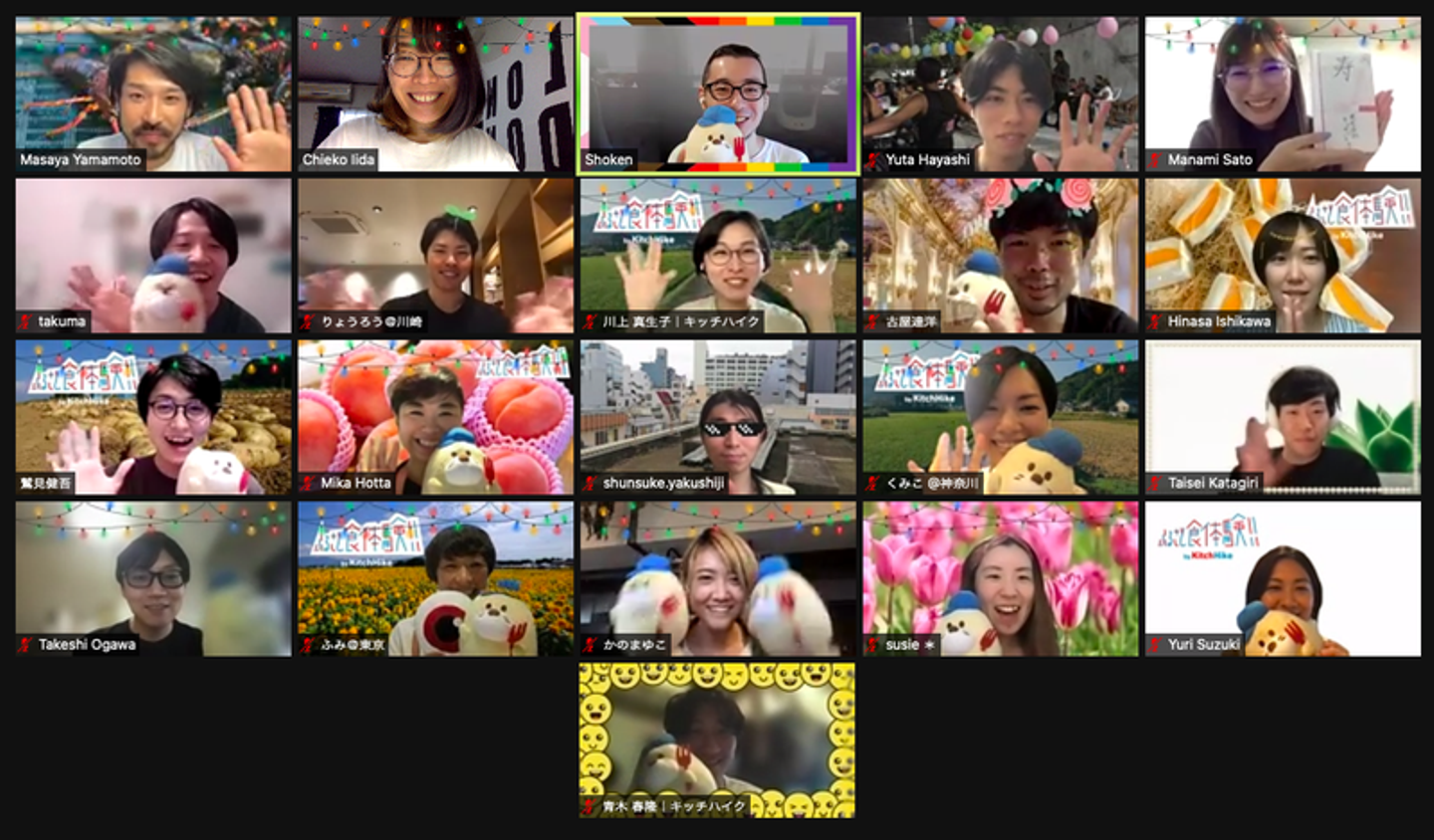
Task: Tap takuma's video tile
Action: pyautogui.click(x=153, y=255)
